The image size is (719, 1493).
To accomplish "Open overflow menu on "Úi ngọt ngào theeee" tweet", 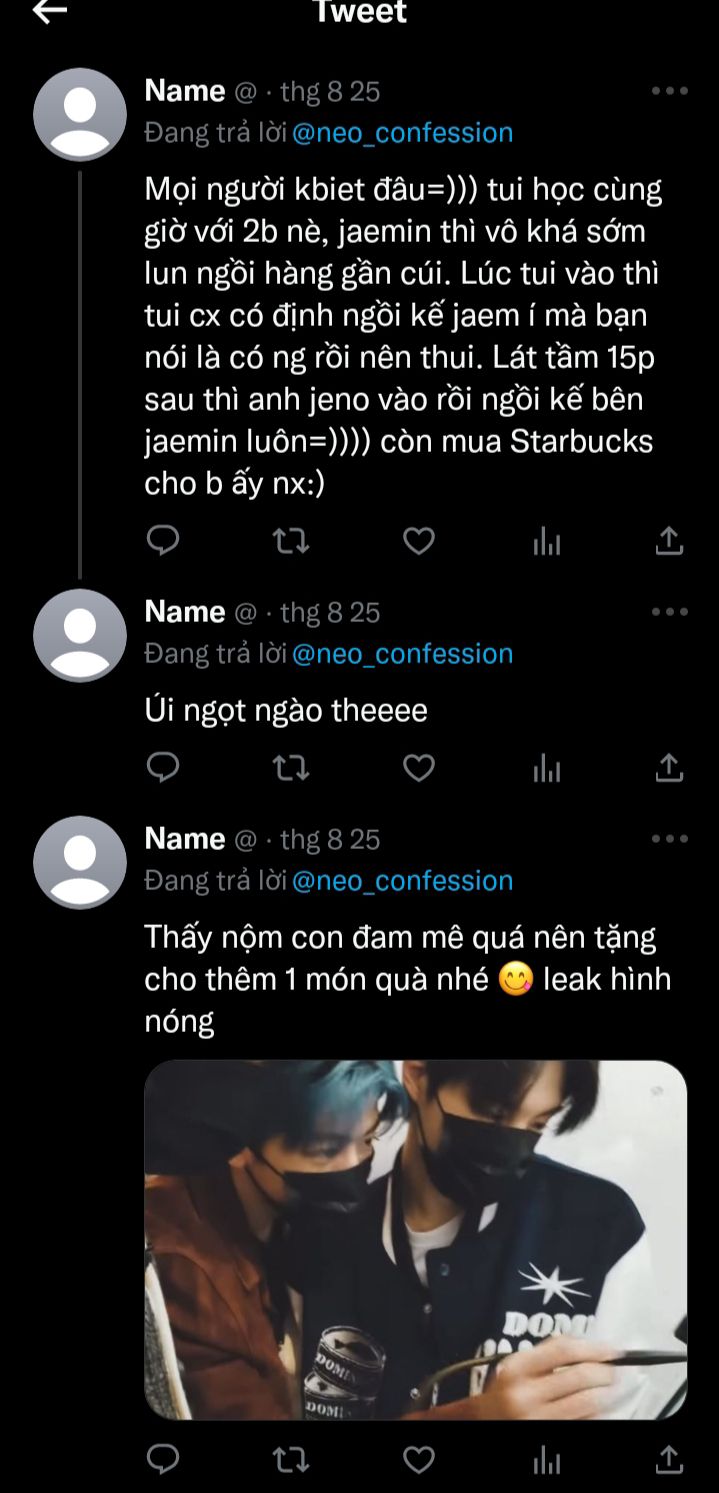I will tap(669, 612).
